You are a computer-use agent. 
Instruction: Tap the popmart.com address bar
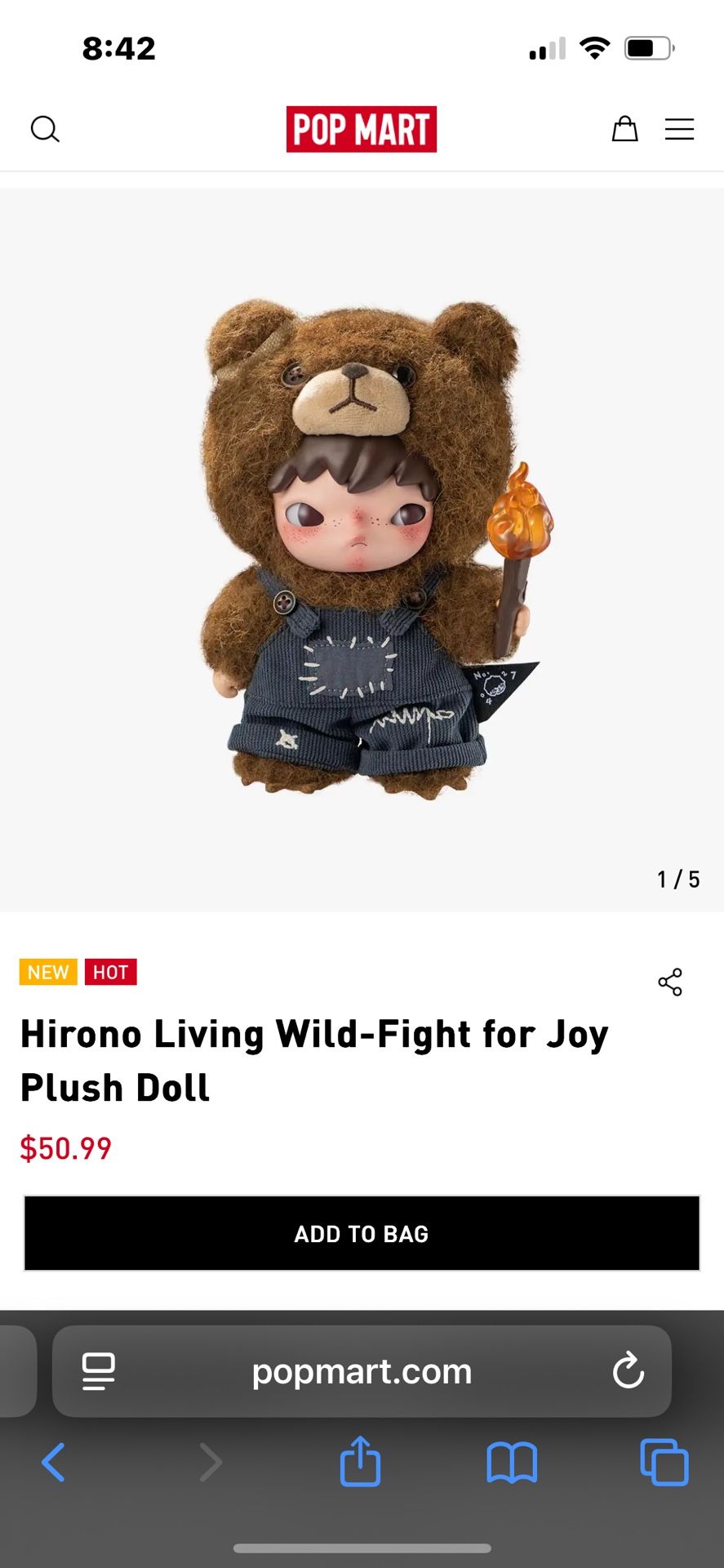click(x=362, y=1371)
